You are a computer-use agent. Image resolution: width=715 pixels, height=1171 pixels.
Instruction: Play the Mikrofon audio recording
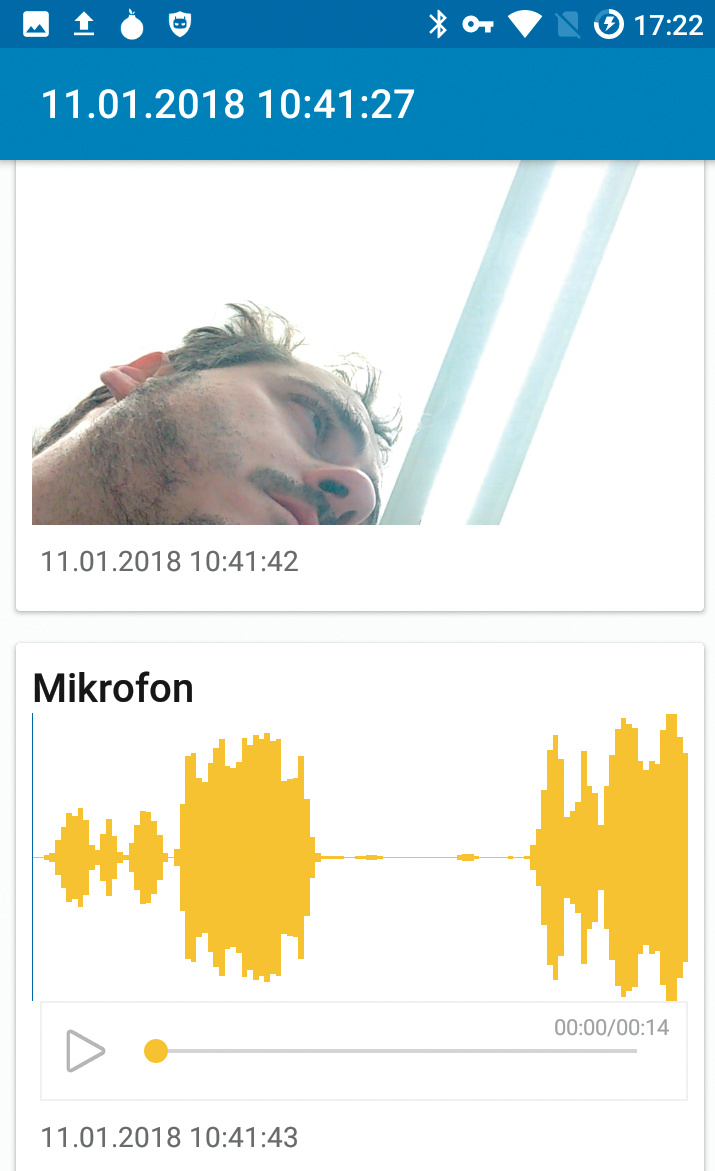(x=85, y=1051)
